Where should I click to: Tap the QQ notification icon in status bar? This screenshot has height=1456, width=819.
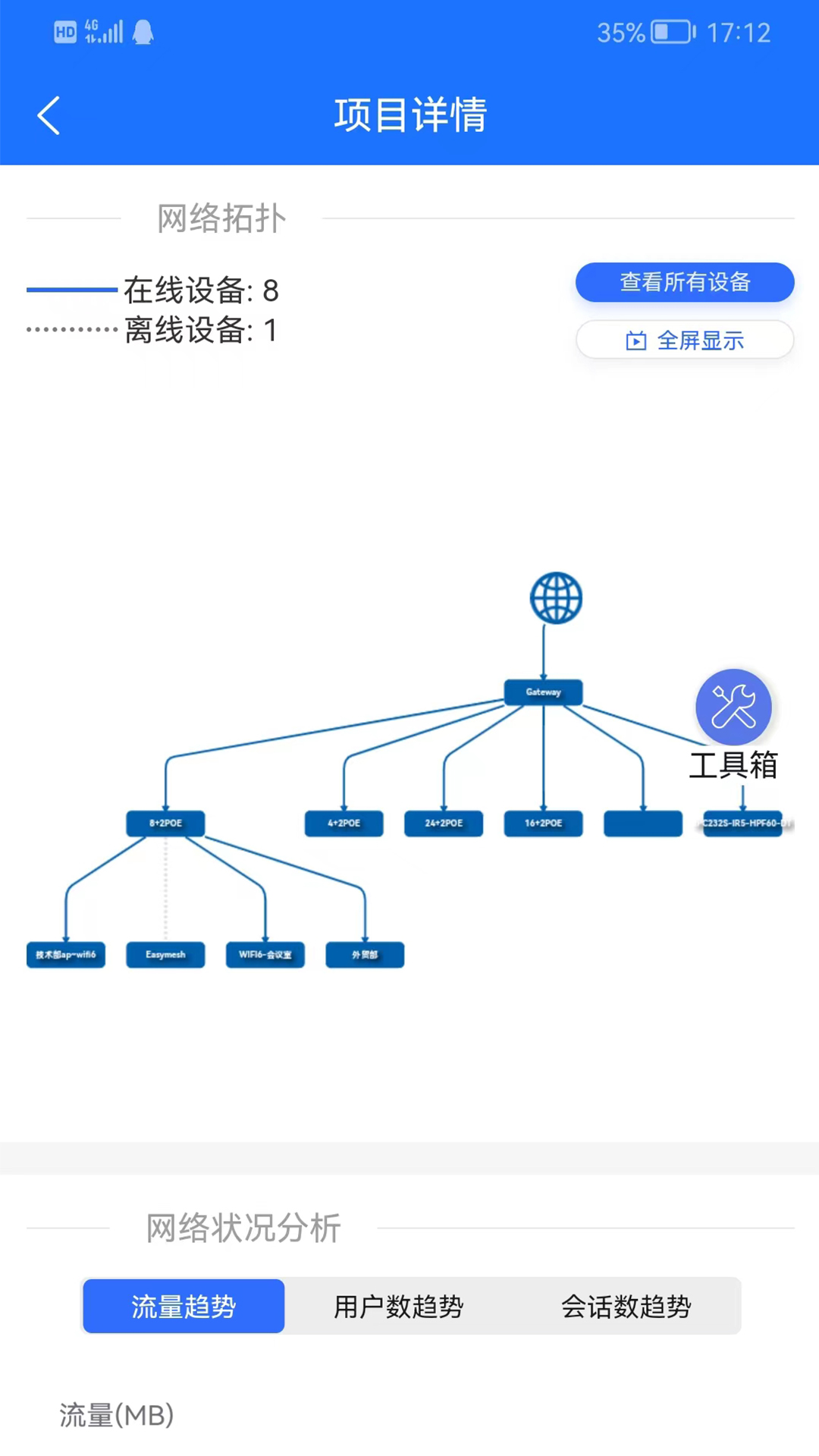click(x=144, y=30)
